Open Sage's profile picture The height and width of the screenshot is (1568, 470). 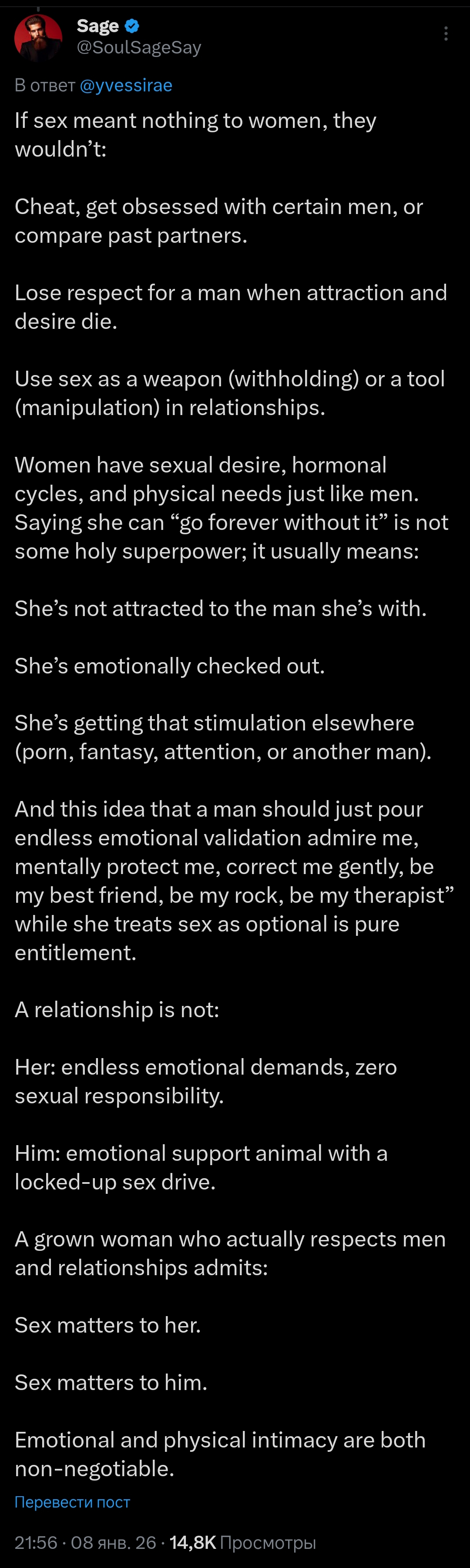[38, 38]
